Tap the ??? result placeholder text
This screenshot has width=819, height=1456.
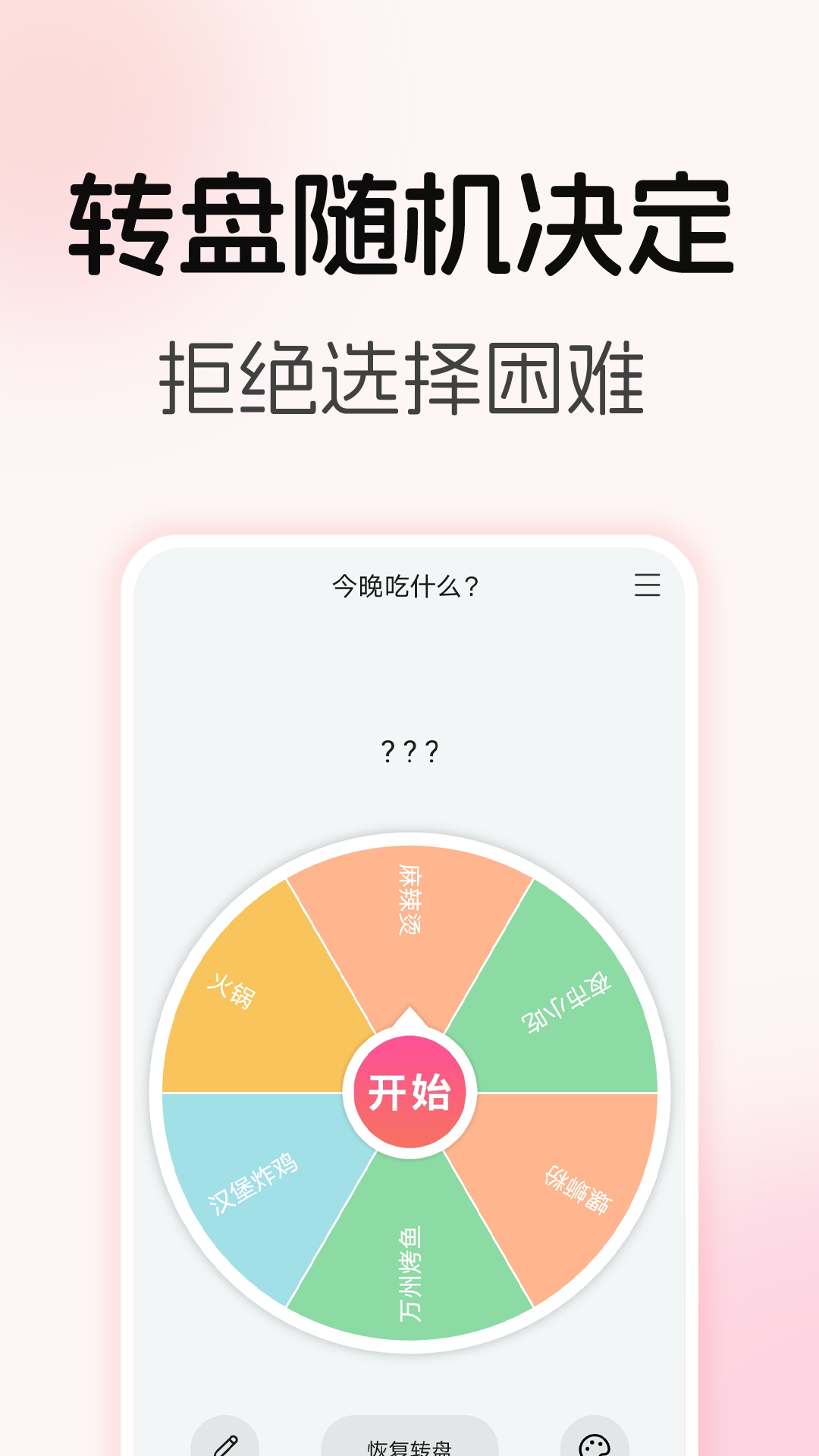tap(409, 752)
